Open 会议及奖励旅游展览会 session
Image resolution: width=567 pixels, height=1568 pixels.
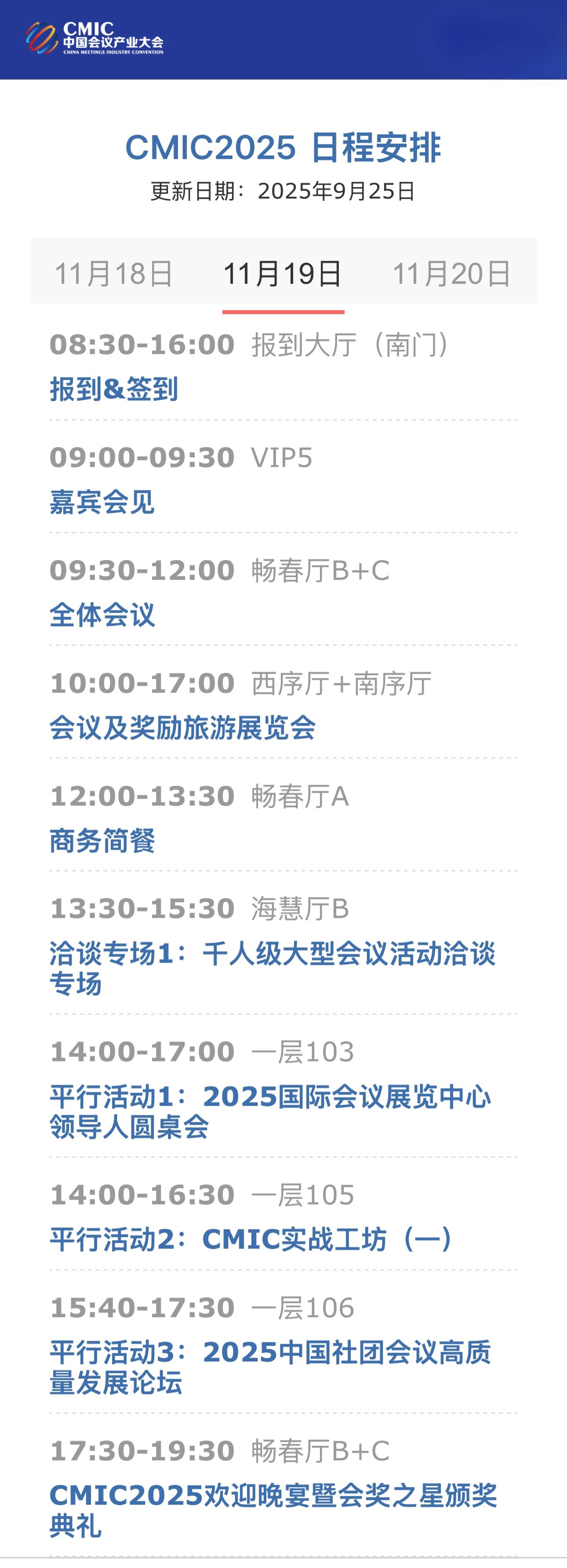click(x=182, y=728)
